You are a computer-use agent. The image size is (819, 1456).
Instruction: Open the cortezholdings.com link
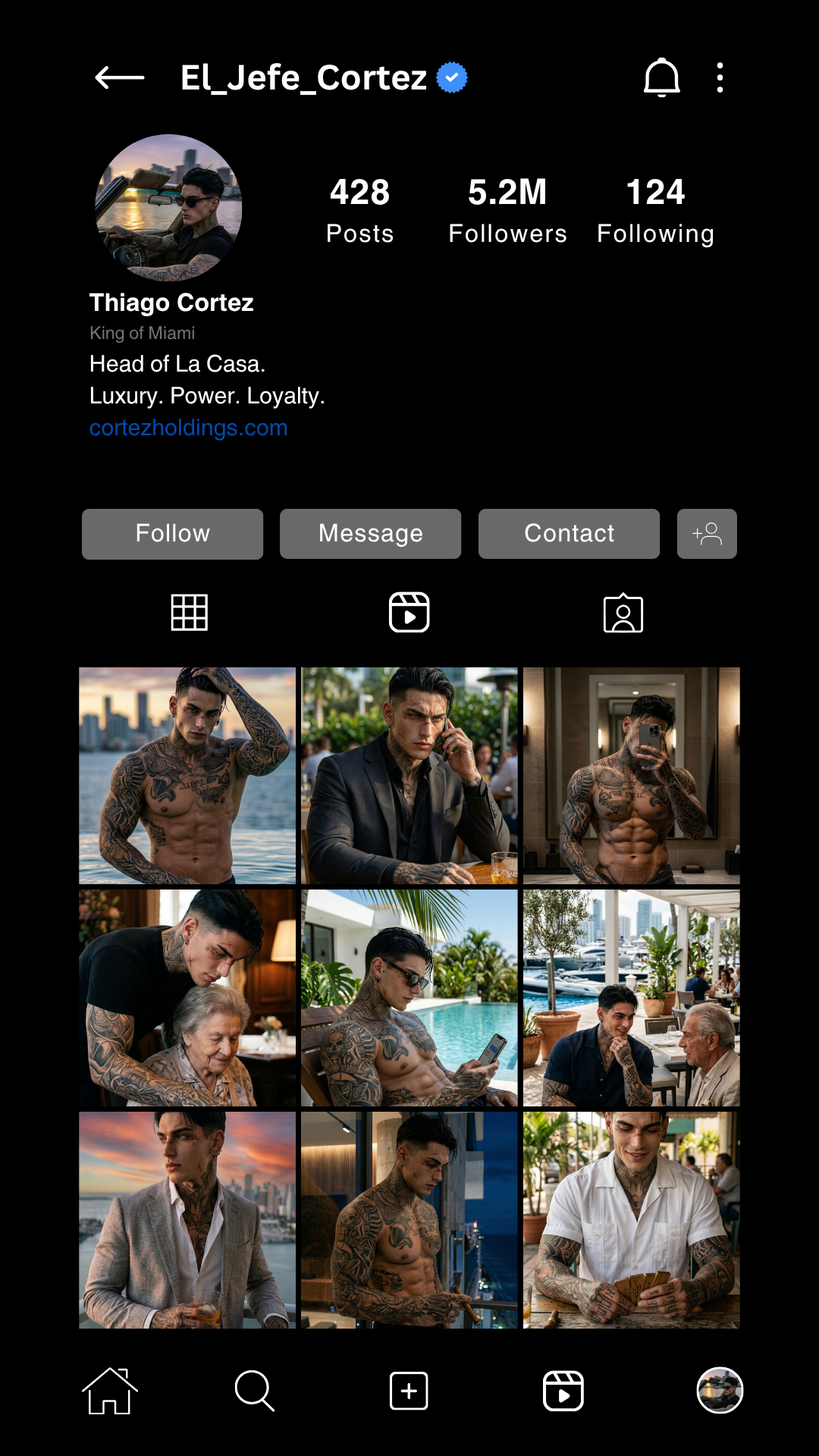[x=189, y=428]
